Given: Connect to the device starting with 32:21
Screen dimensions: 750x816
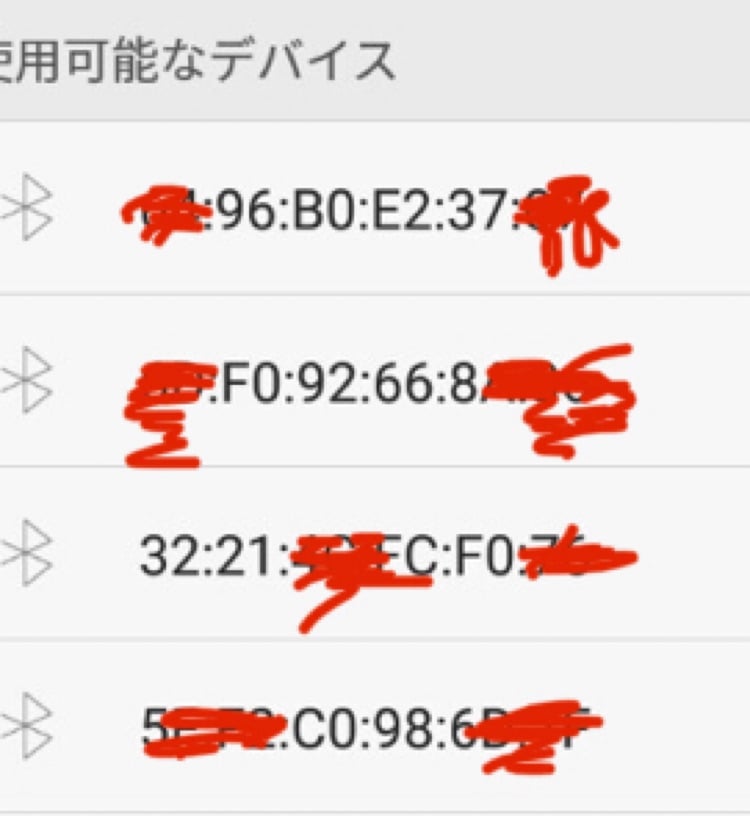Looking at the screenshot, I should 375,555.
